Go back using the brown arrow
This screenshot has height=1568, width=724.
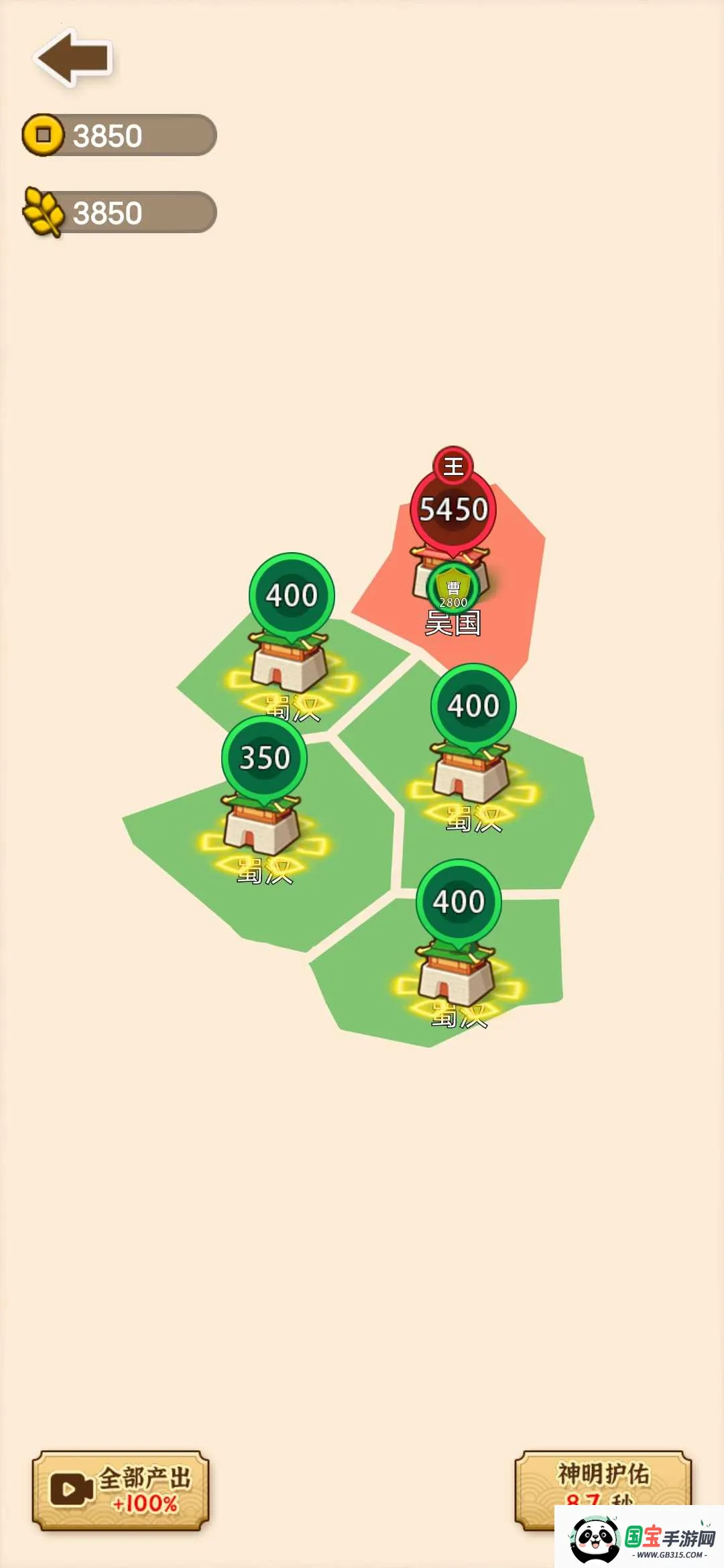click(x=74, y=58)
